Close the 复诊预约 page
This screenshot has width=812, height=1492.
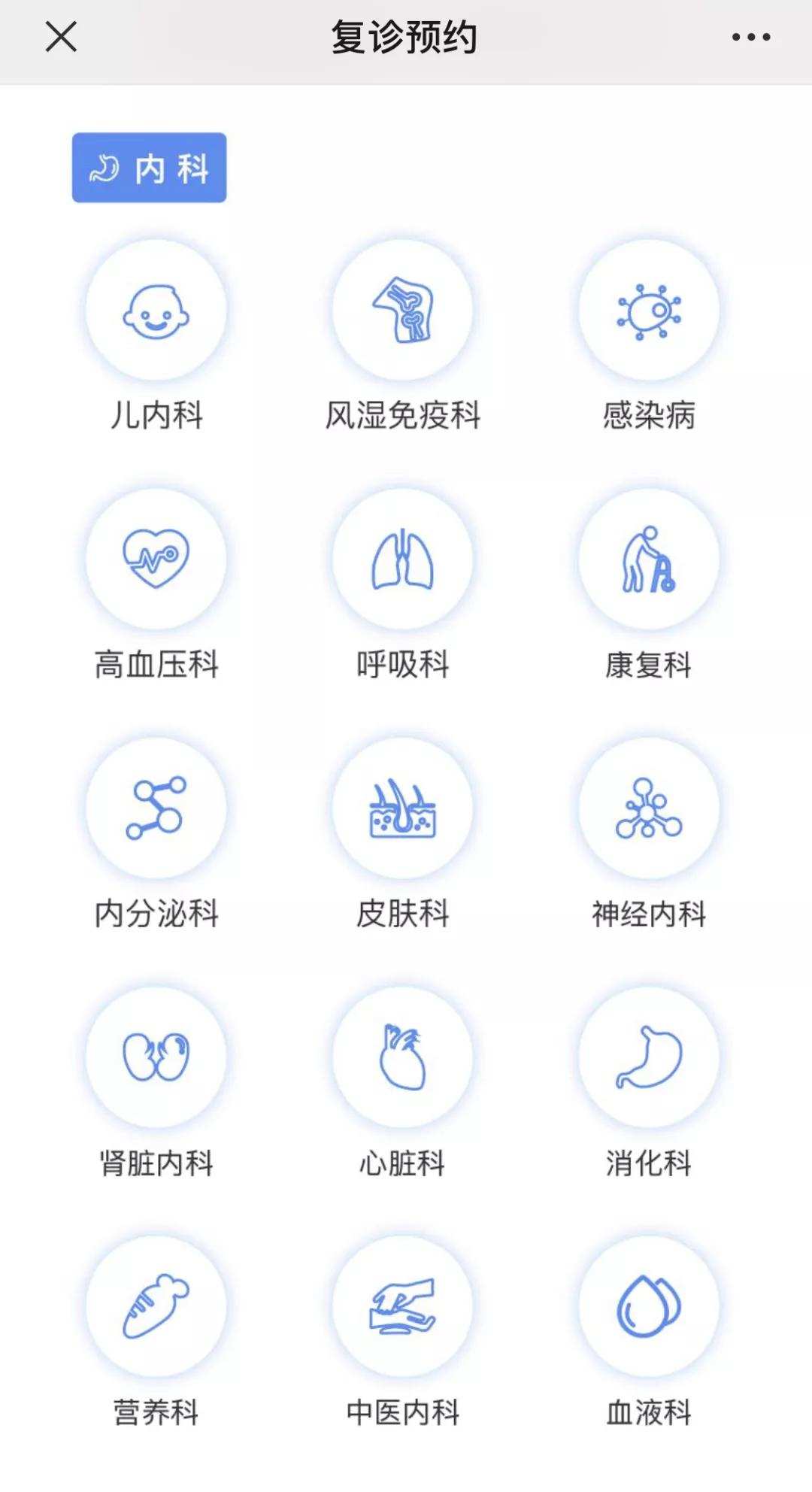[61, 37]
